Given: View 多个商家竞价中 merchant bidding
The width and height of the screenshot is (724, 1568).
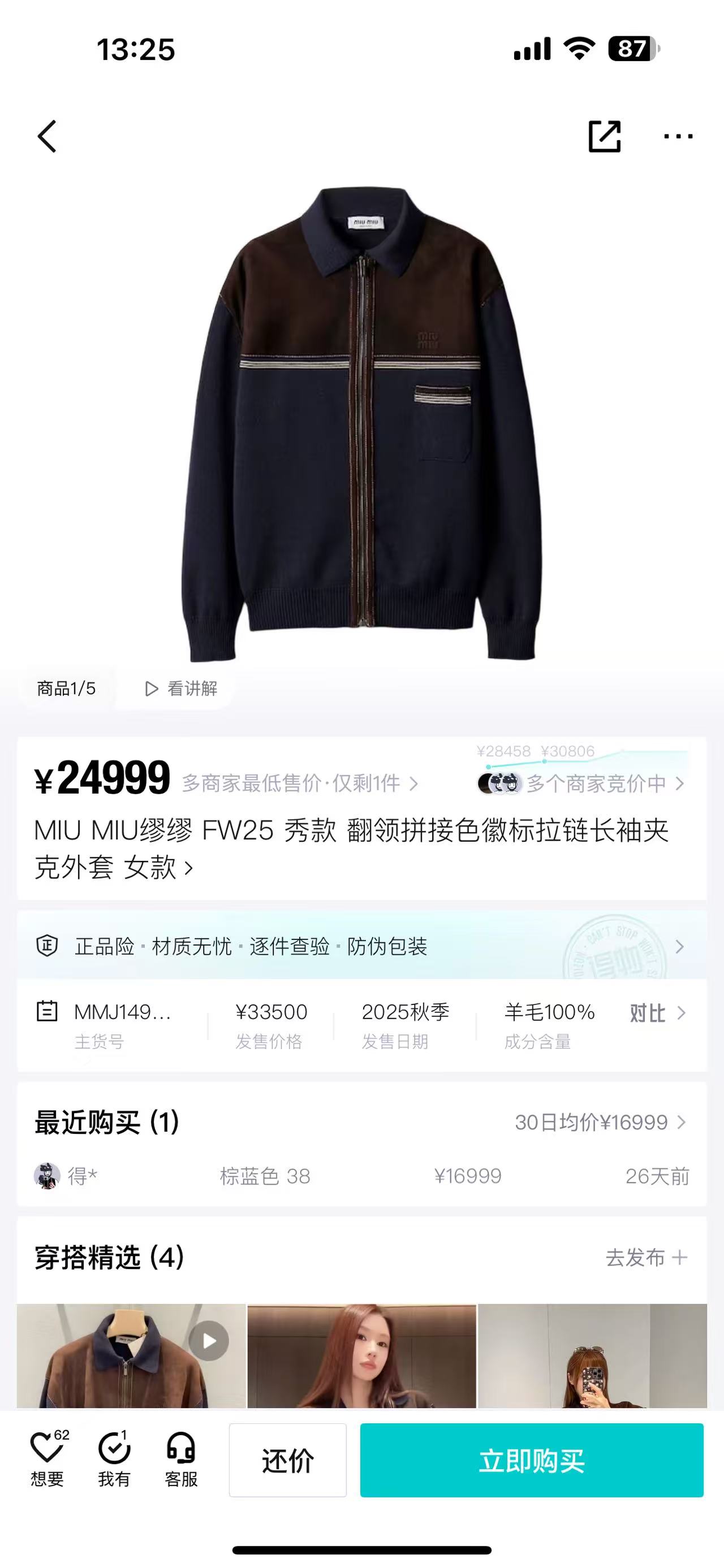Looking at the screenshot, I should tap(597, 783).
